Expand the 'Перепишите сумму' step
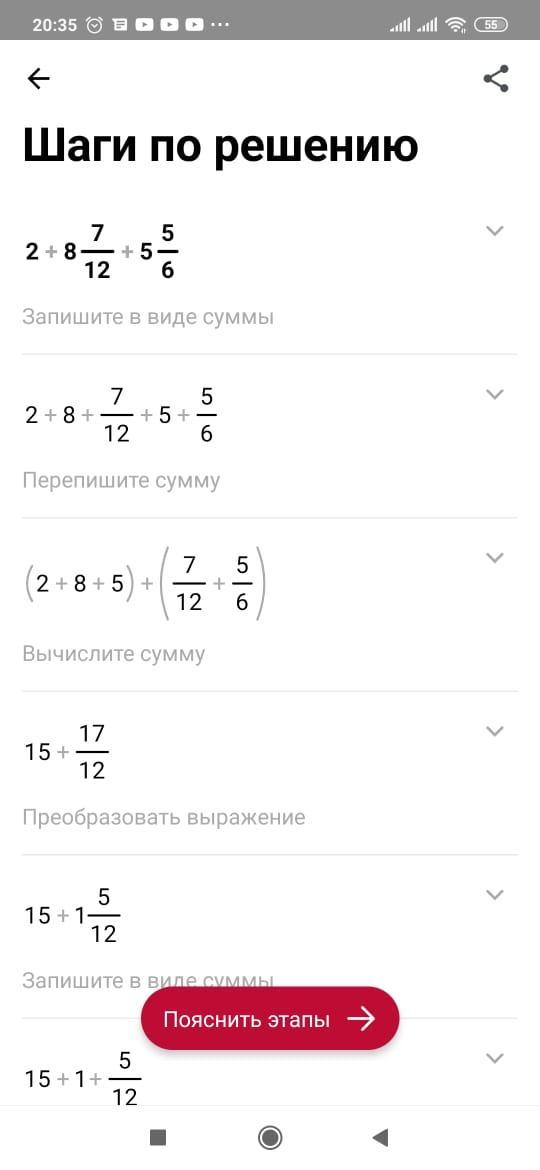The height and width of the screenshot is (1170, 540). 495,394
